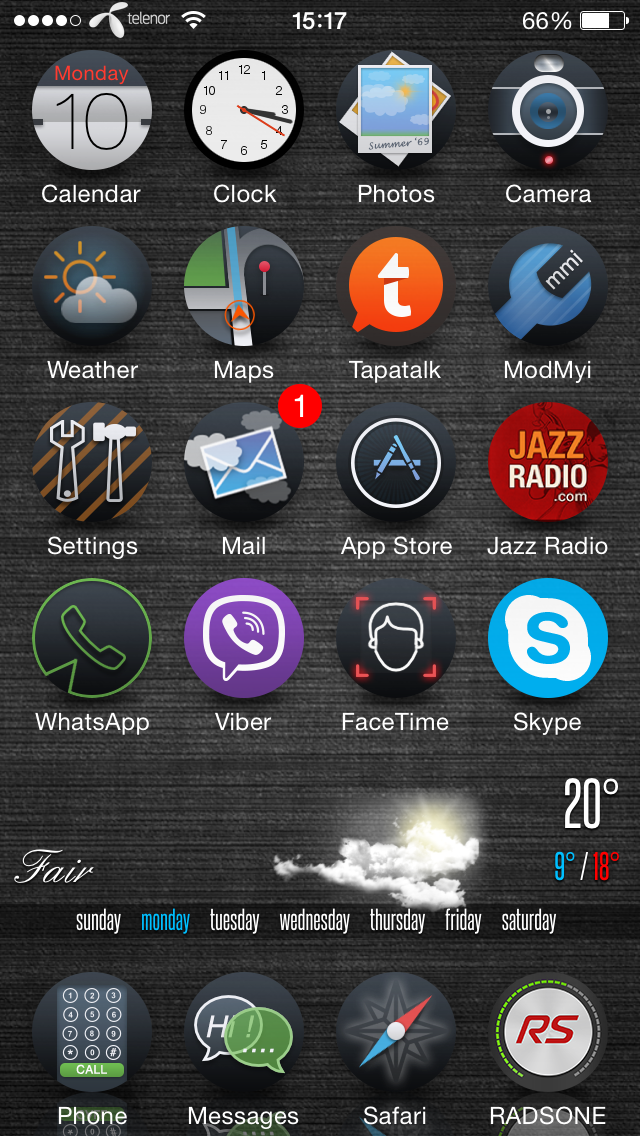Open Settings
Screen dimensions: 640x1136
point(92,462)
